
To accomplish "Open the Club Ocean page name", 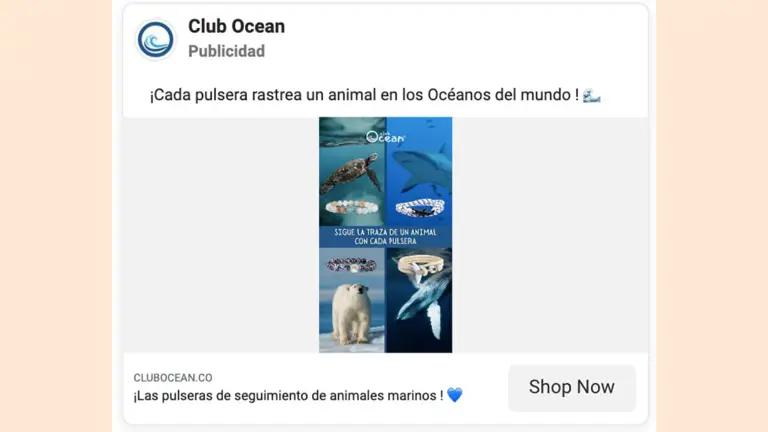I will click(236, 27).
